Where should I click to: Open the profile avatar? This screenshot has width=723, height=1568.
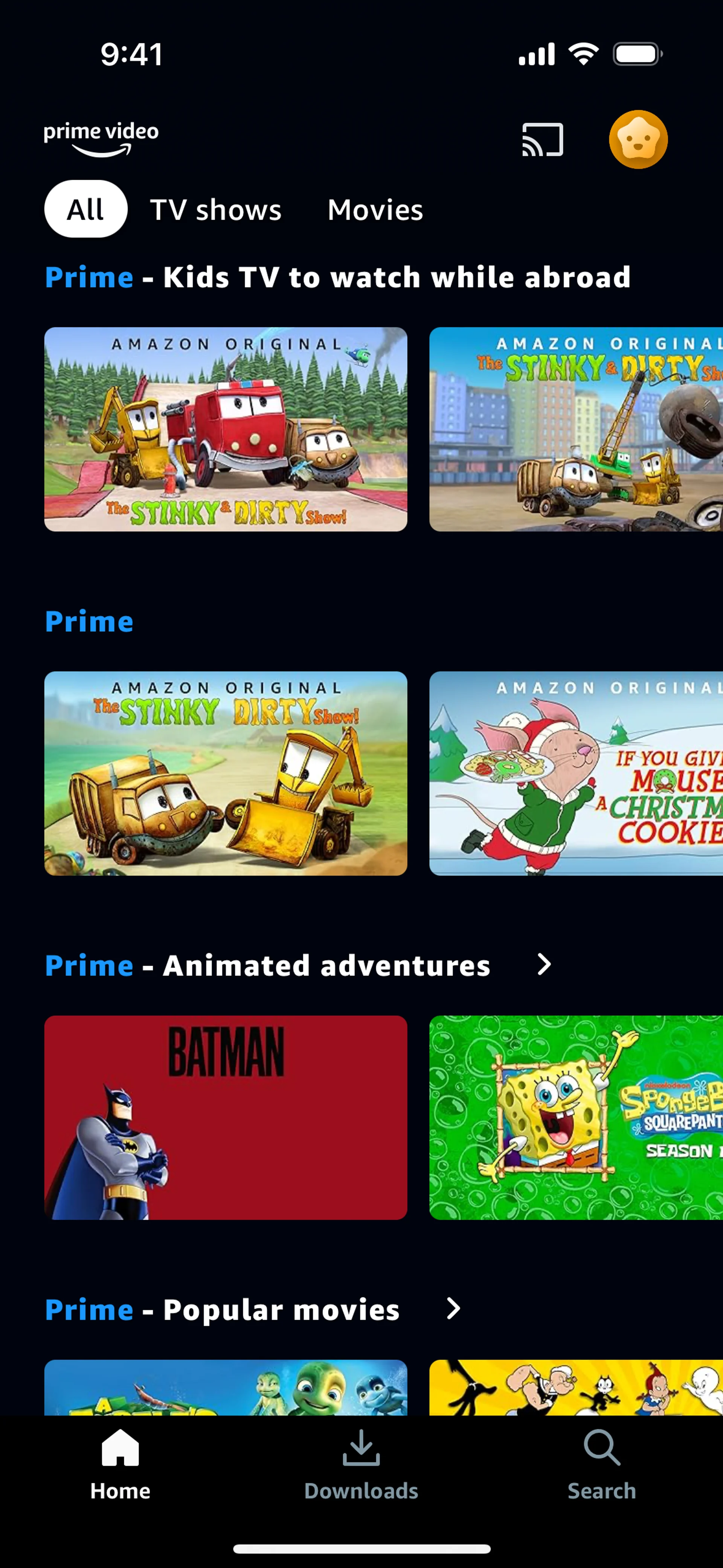[x=638, y=139]
